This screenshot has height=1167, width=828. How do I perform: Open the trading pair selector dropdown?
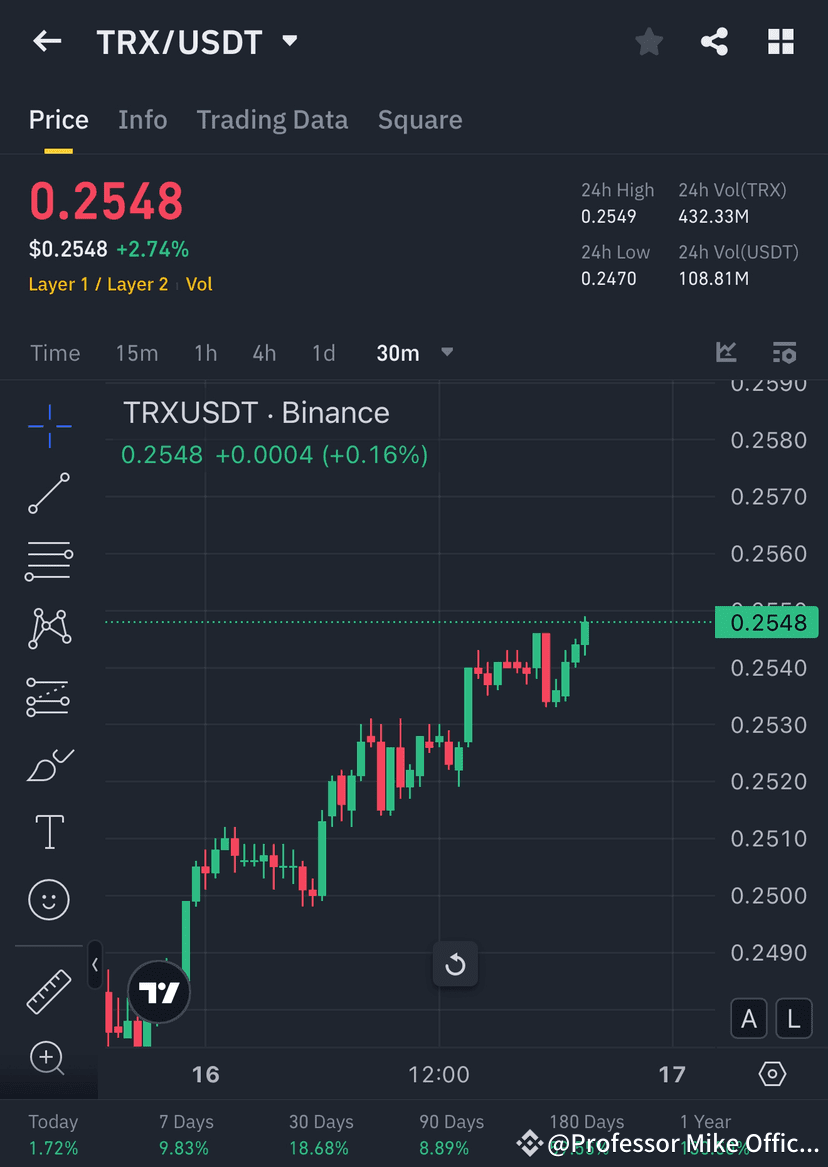point(289,41)
